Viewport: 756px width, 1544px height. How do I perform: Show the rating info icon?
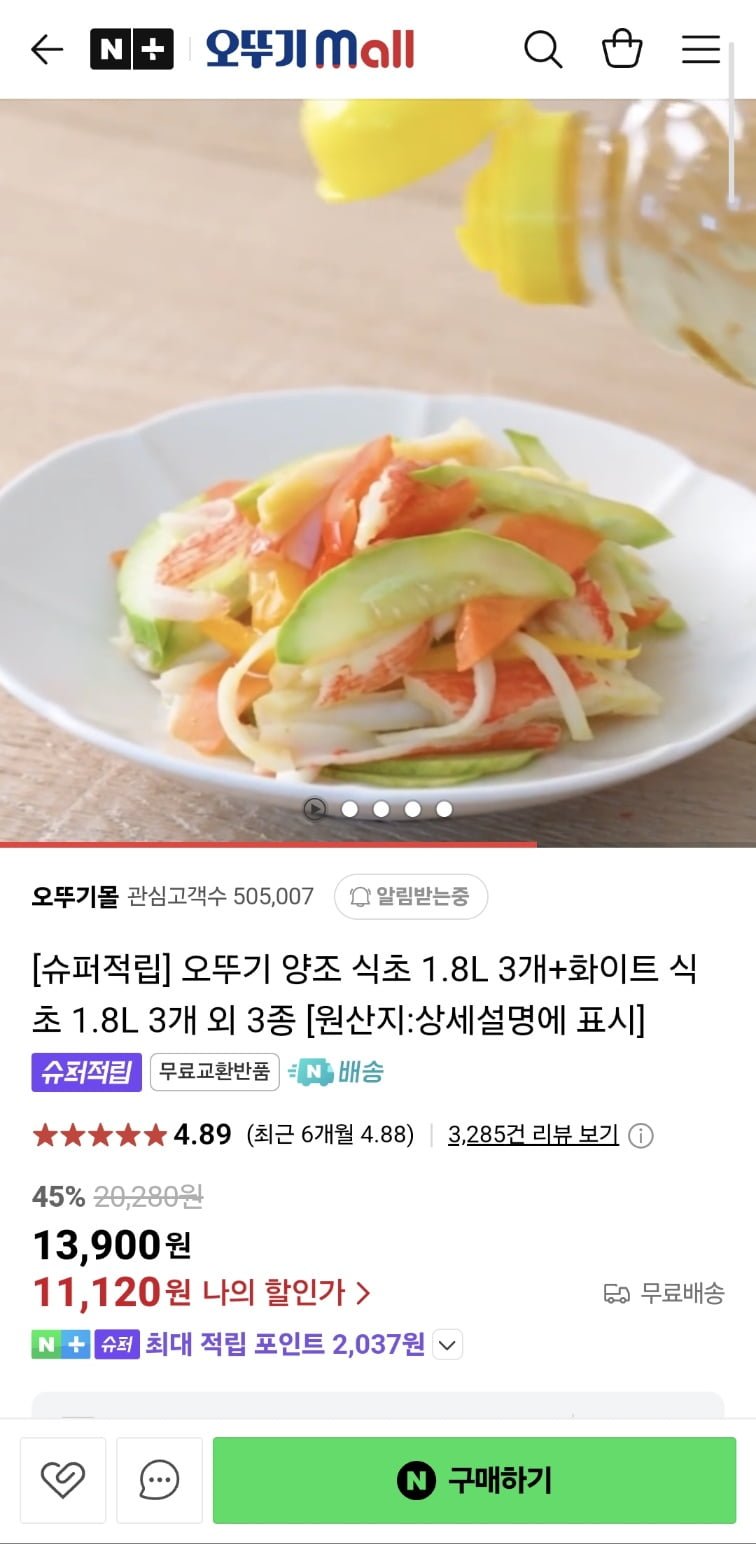(x=641, y=1136)
